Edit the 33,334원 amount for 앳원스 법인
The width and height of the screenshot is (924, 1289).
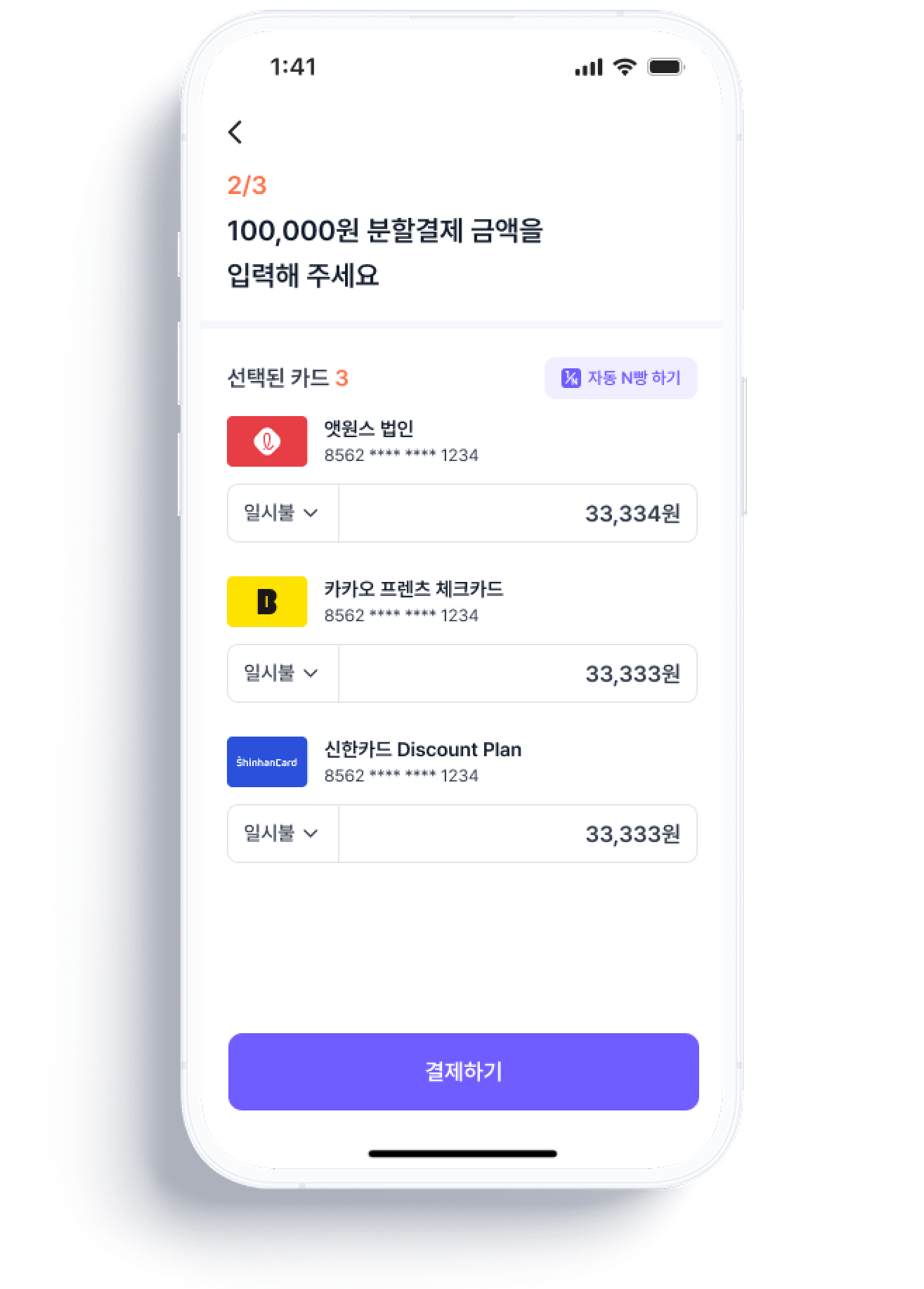(518, 513)
